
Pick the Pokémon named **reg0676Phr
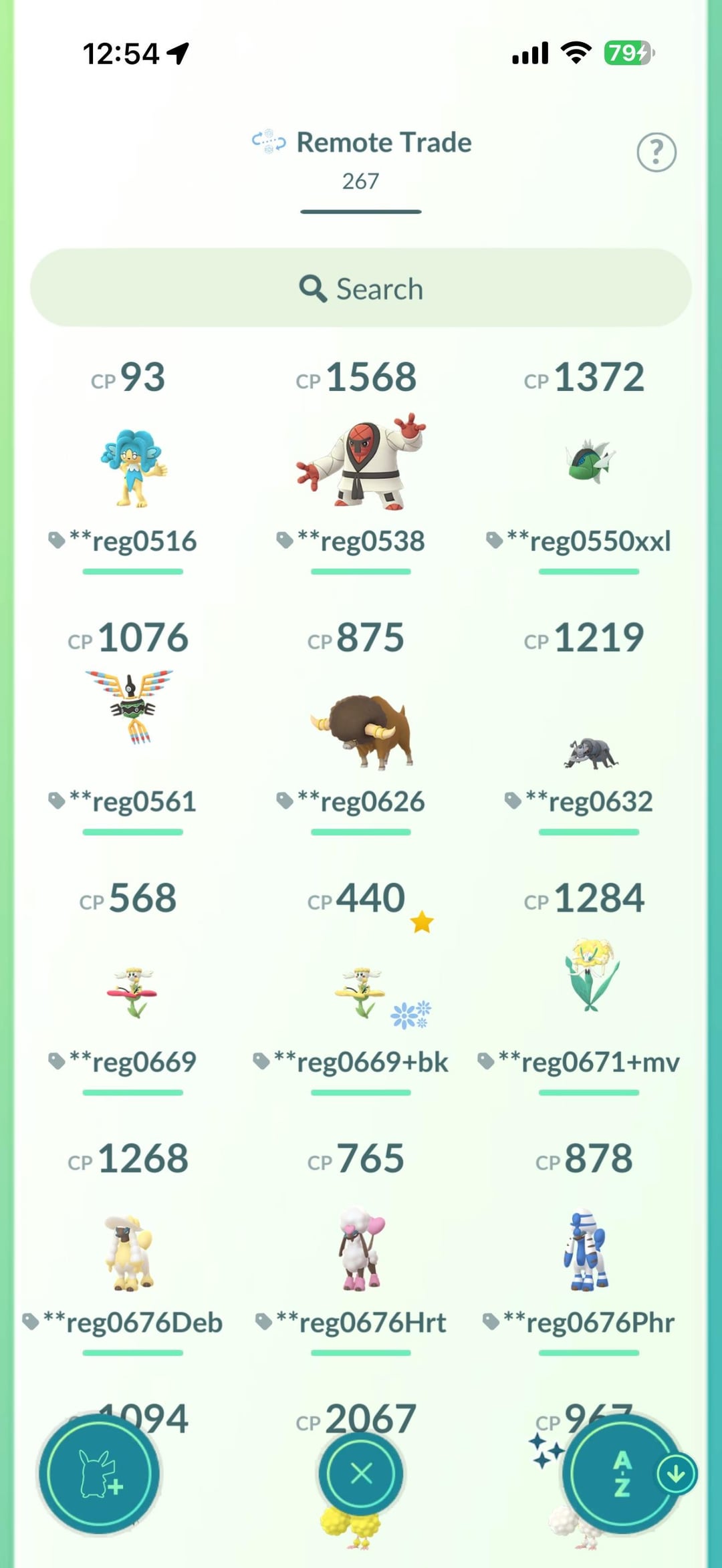coord(589,1250)
